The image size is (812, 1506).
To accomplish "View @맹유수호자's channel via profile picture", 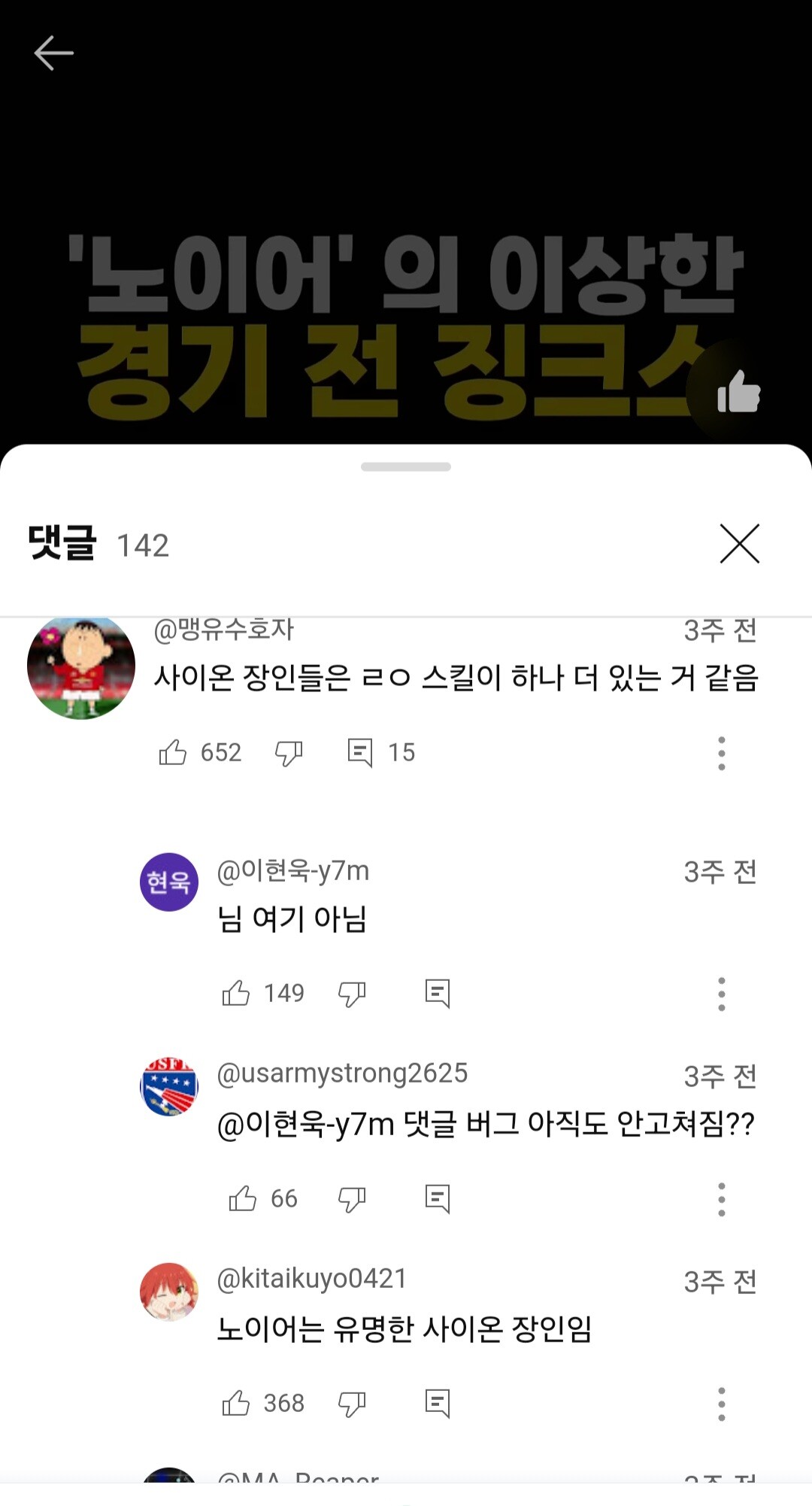I will 81,666.
